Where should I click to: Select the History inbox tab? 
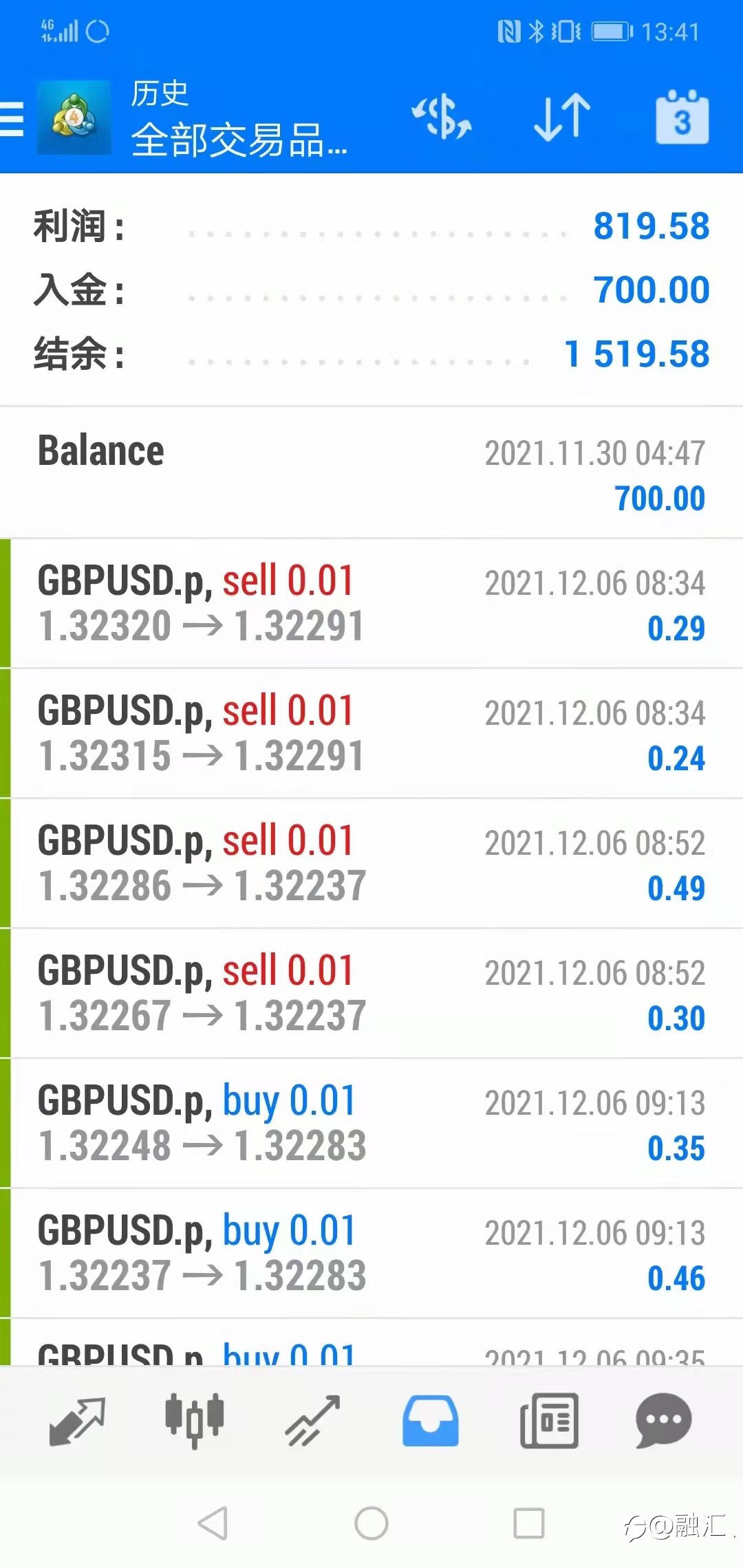(431, 1421)
